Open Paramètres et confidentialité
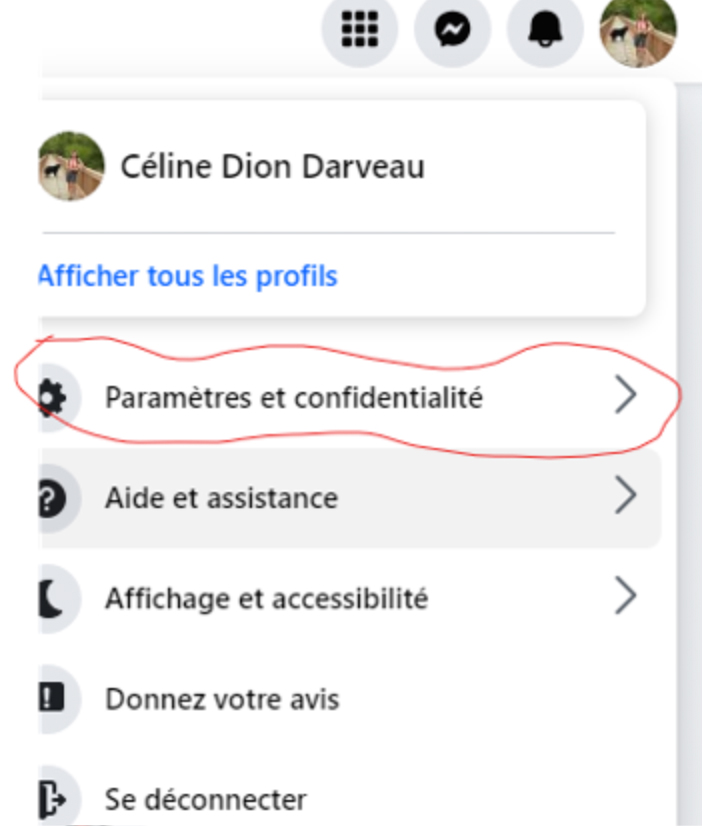 pyautogui.click(x=294, y=398)
